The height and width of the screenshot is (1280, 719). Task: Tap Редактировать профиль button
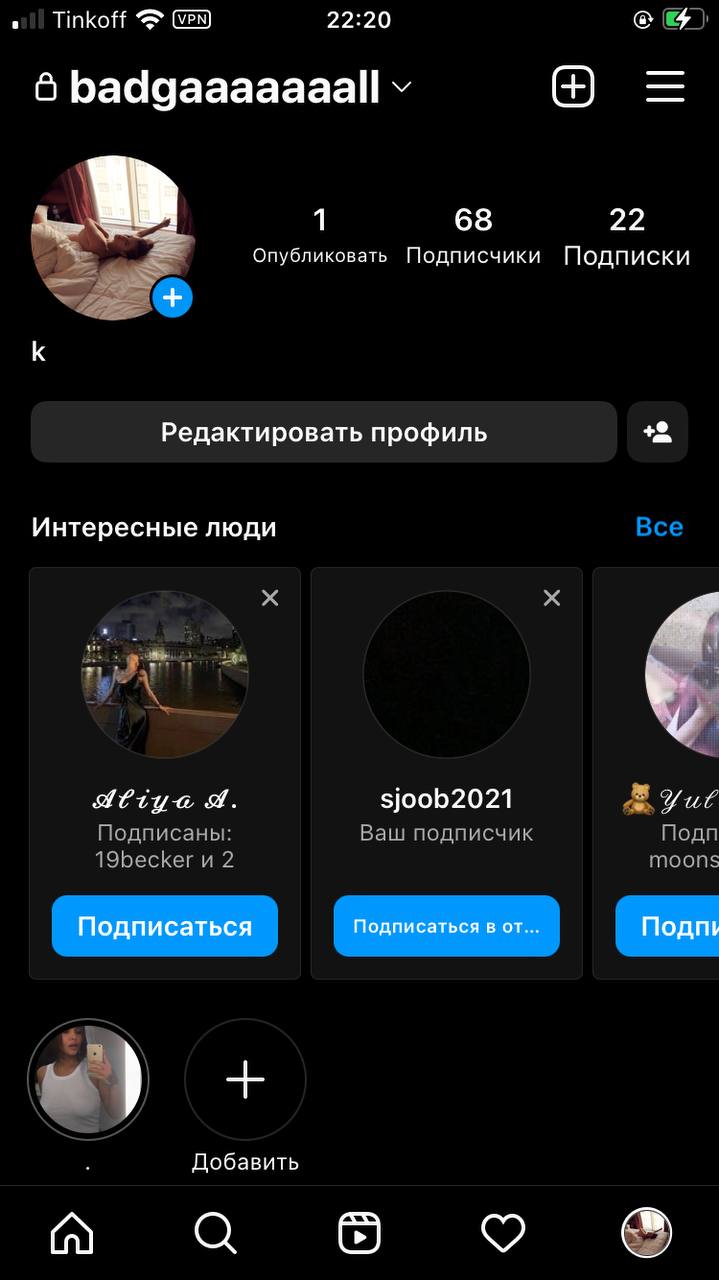[324, 432]
